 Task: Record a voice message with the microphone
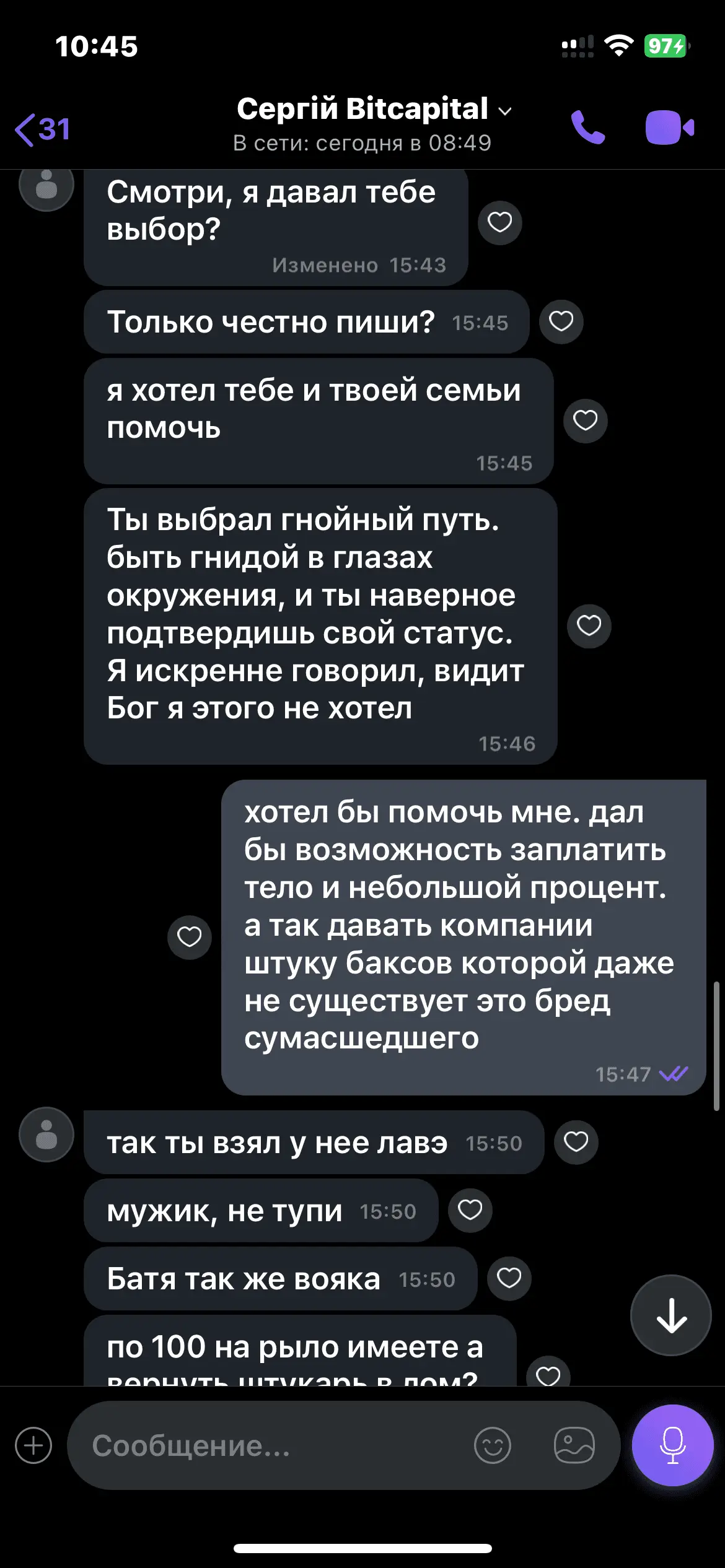point(672,1445)
